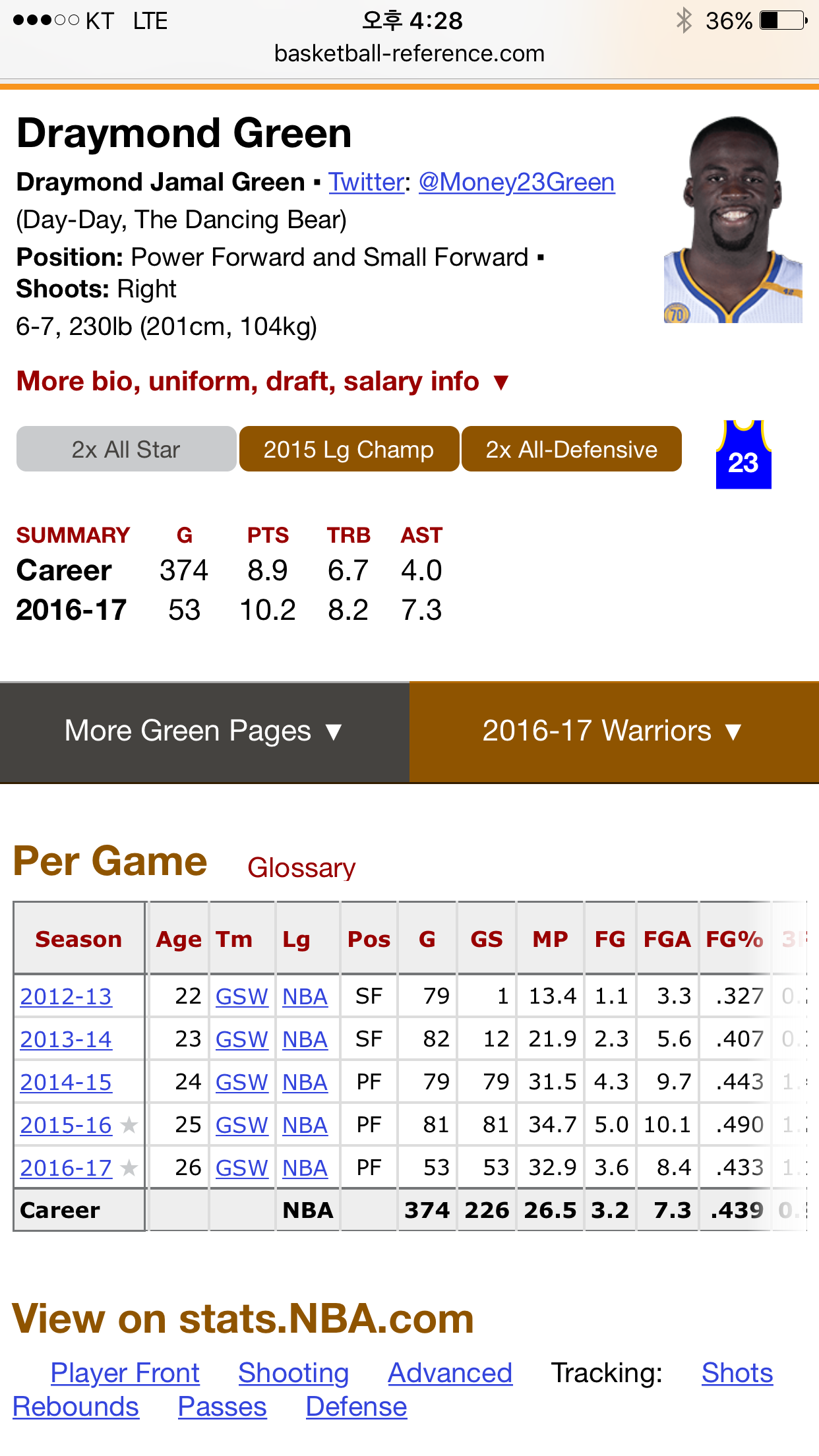819x1456 pixels.
Task: Open the 2012-13 season link
Action: click(66, 996)
